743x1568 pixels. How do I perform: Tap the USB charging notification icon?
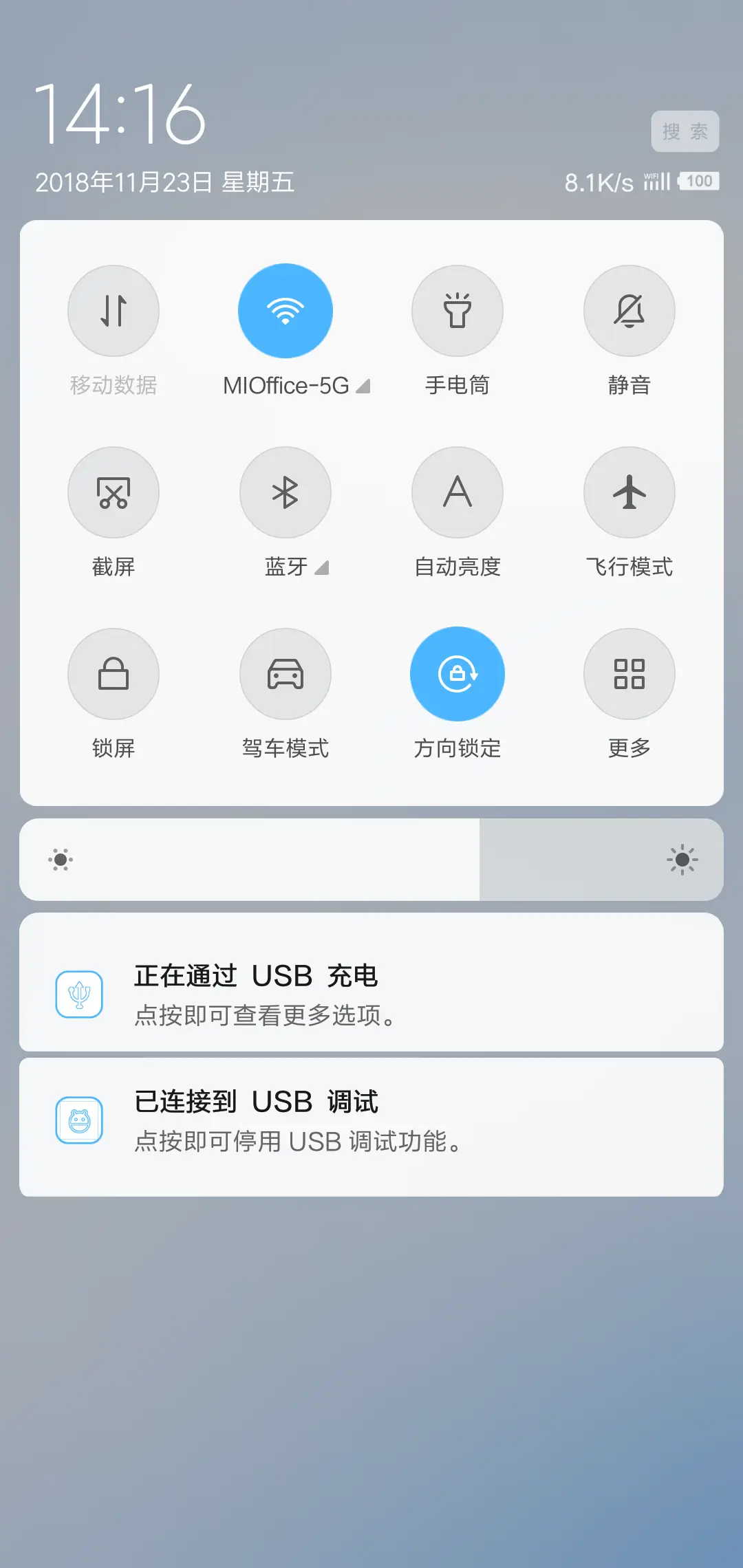click(x=79, y=992)
